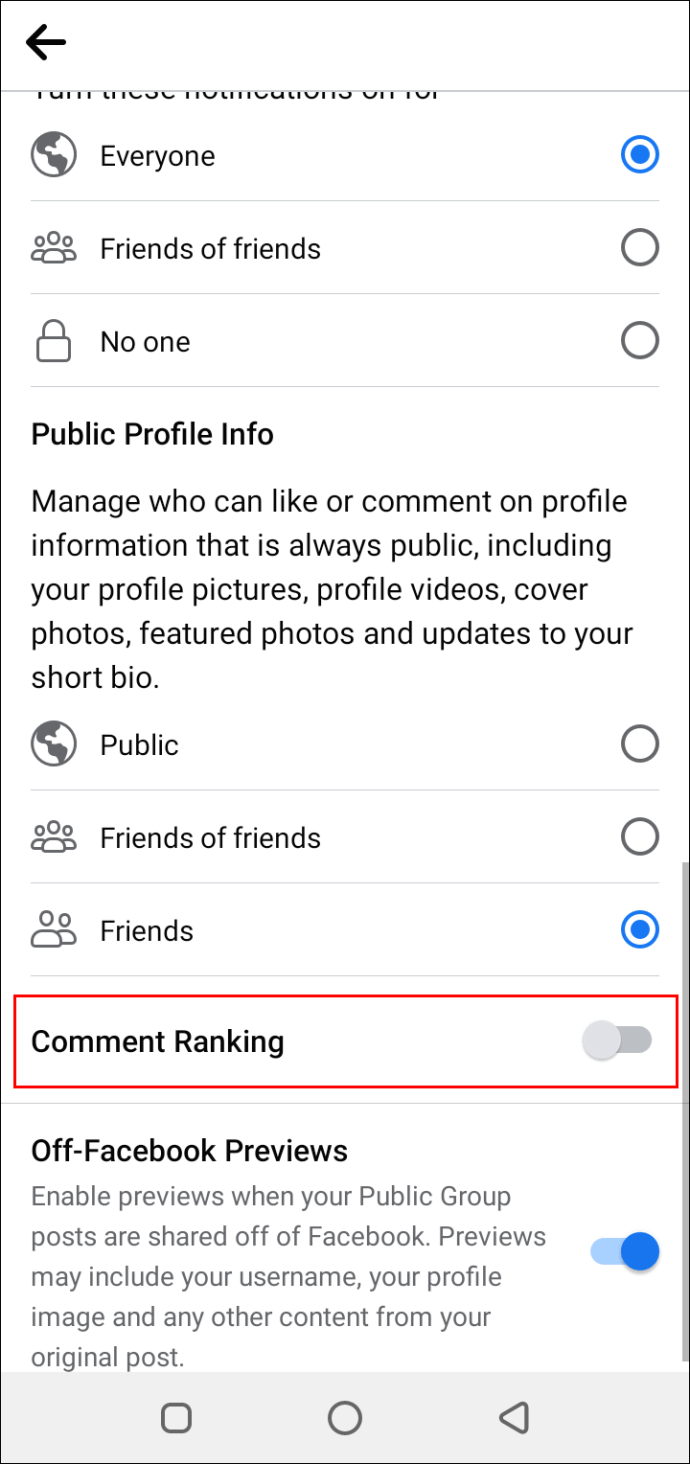
Task: Turn on Comment Ranking
Action: (x=617, y=1041)
